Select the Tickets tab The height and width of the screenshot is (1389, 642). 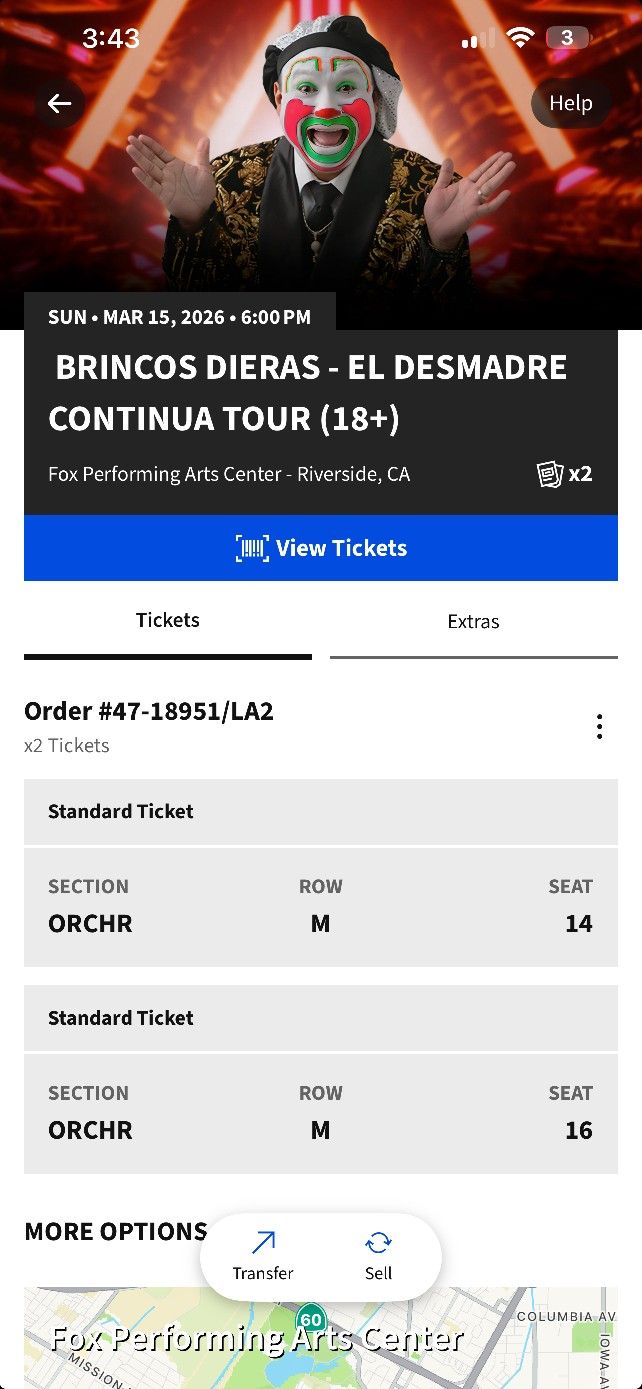coord(168,621)
